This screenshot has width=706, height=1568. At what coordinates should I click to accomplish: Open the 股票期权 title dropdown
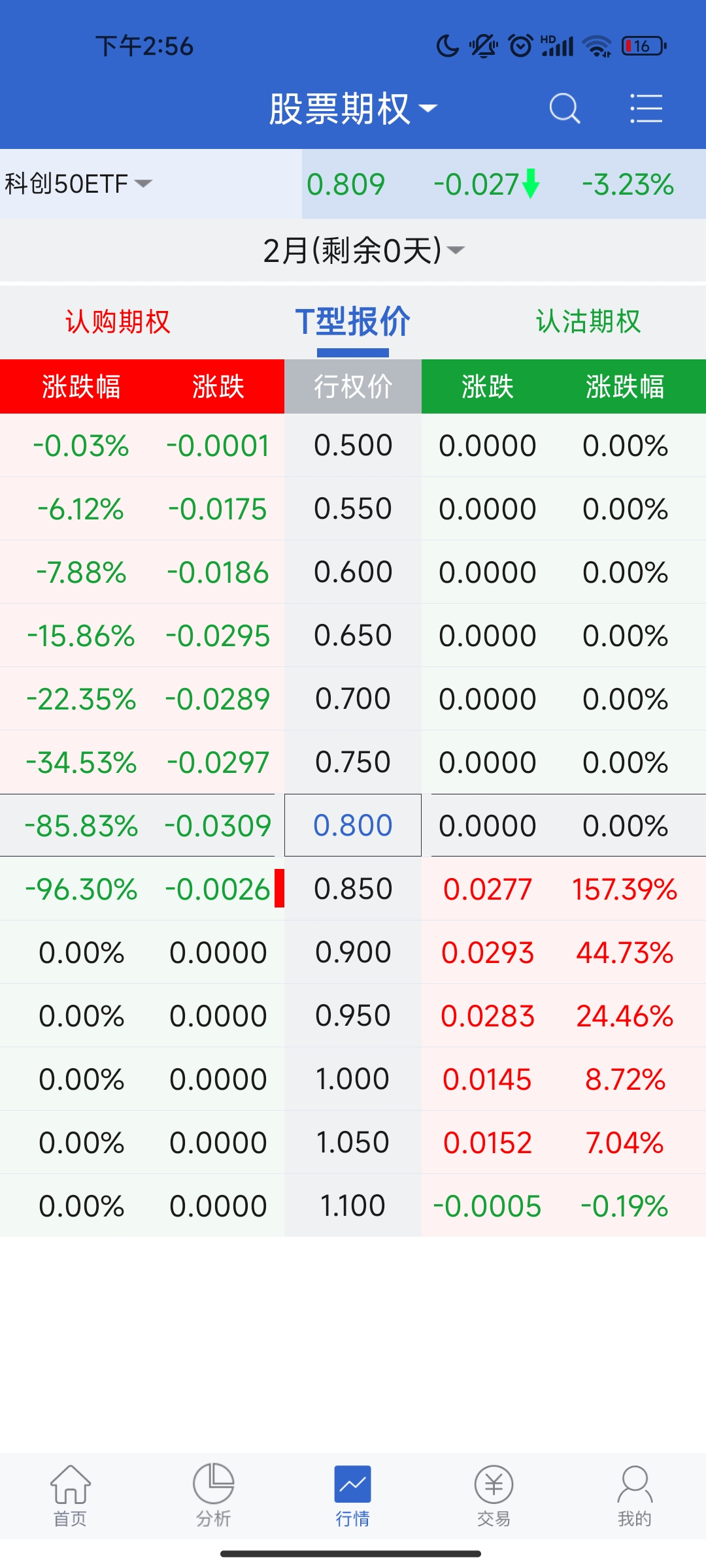353,108
